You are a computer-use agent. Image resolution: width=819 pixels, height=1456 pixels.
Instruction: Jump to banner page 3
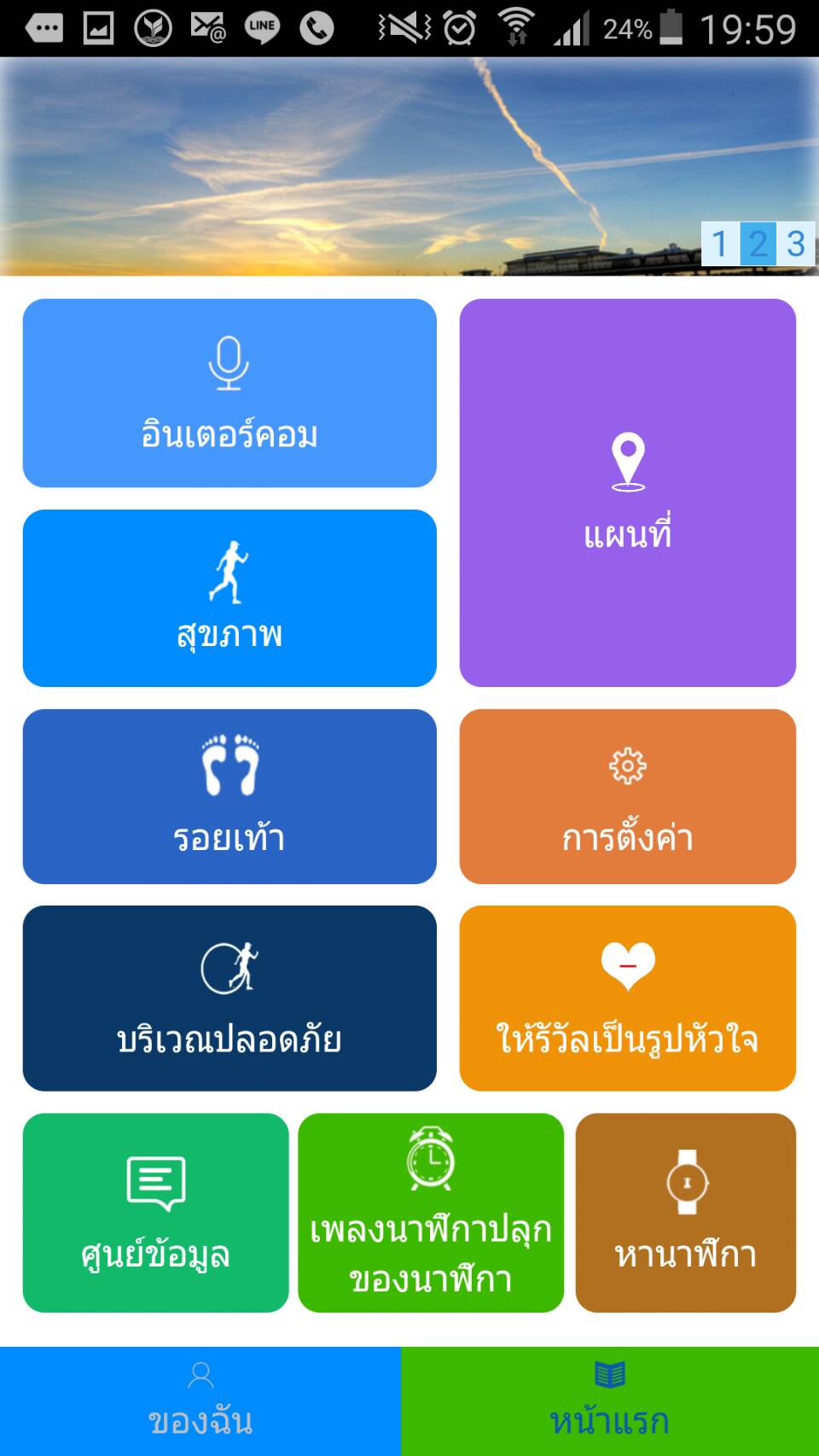(795, 244)
